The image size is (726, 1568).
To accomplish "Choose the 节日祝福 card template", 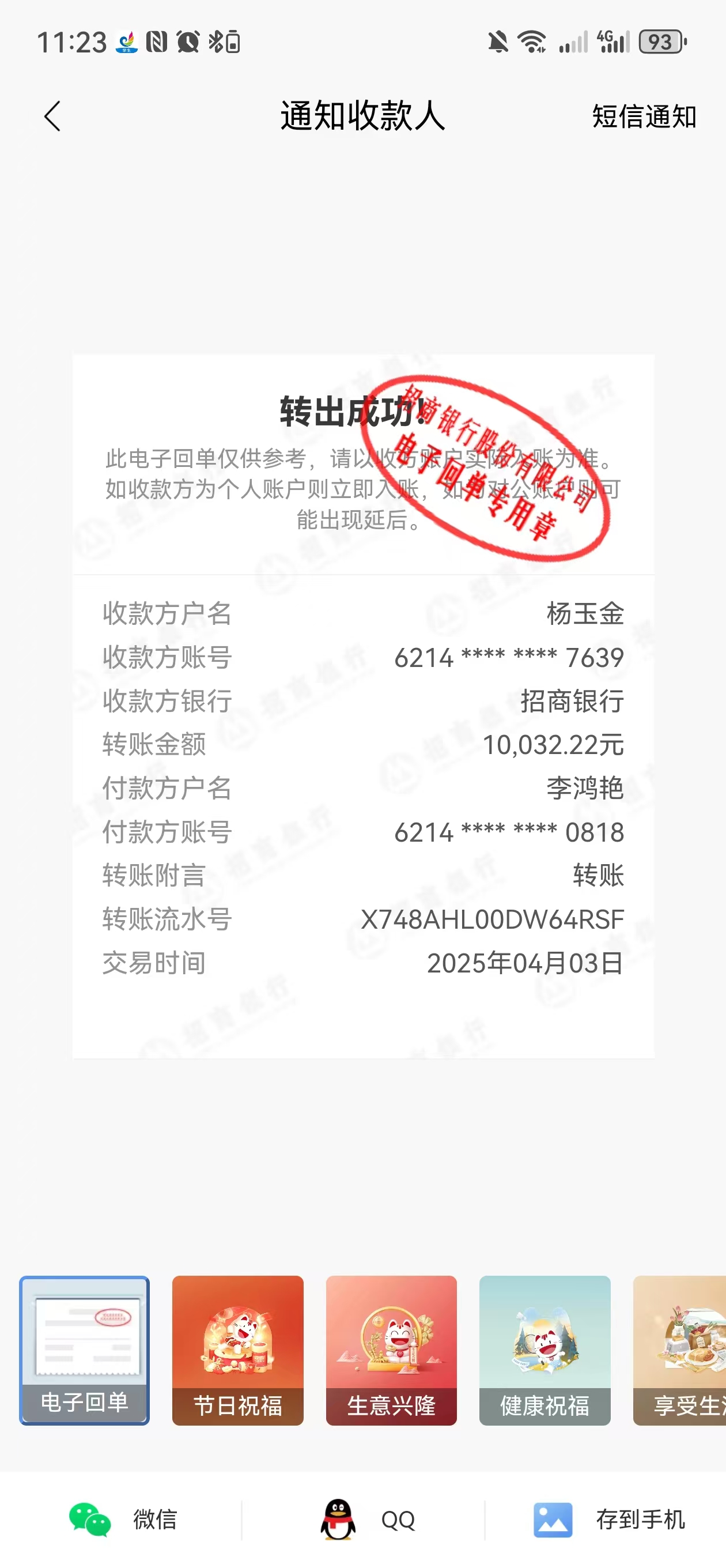I will click(x=237, y=1350).
